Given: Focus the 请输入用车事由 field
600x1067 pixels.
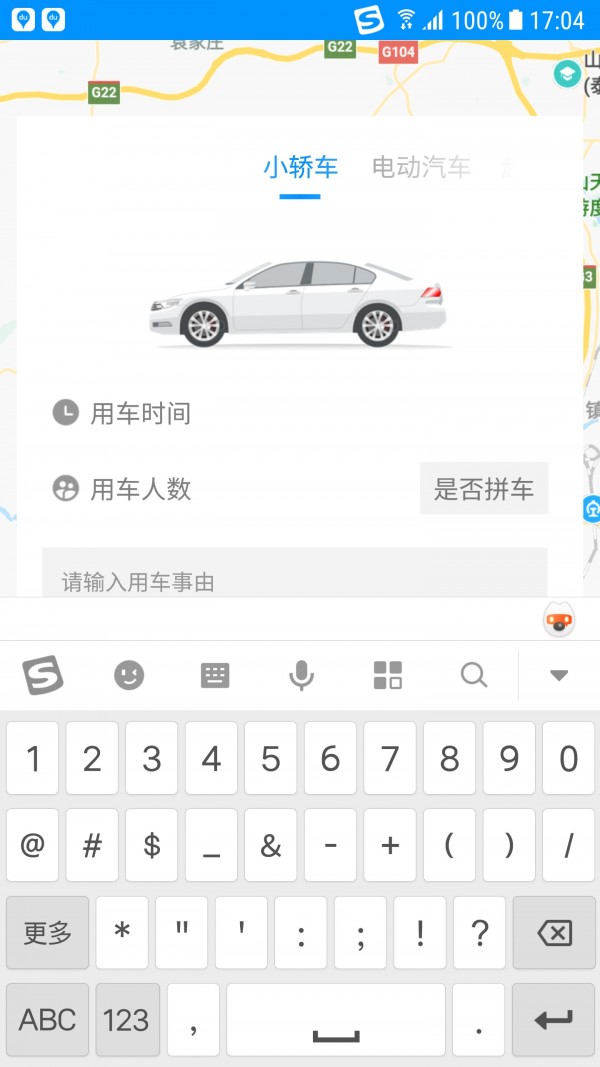Looking at the screenshot, I should coord(295,582).
